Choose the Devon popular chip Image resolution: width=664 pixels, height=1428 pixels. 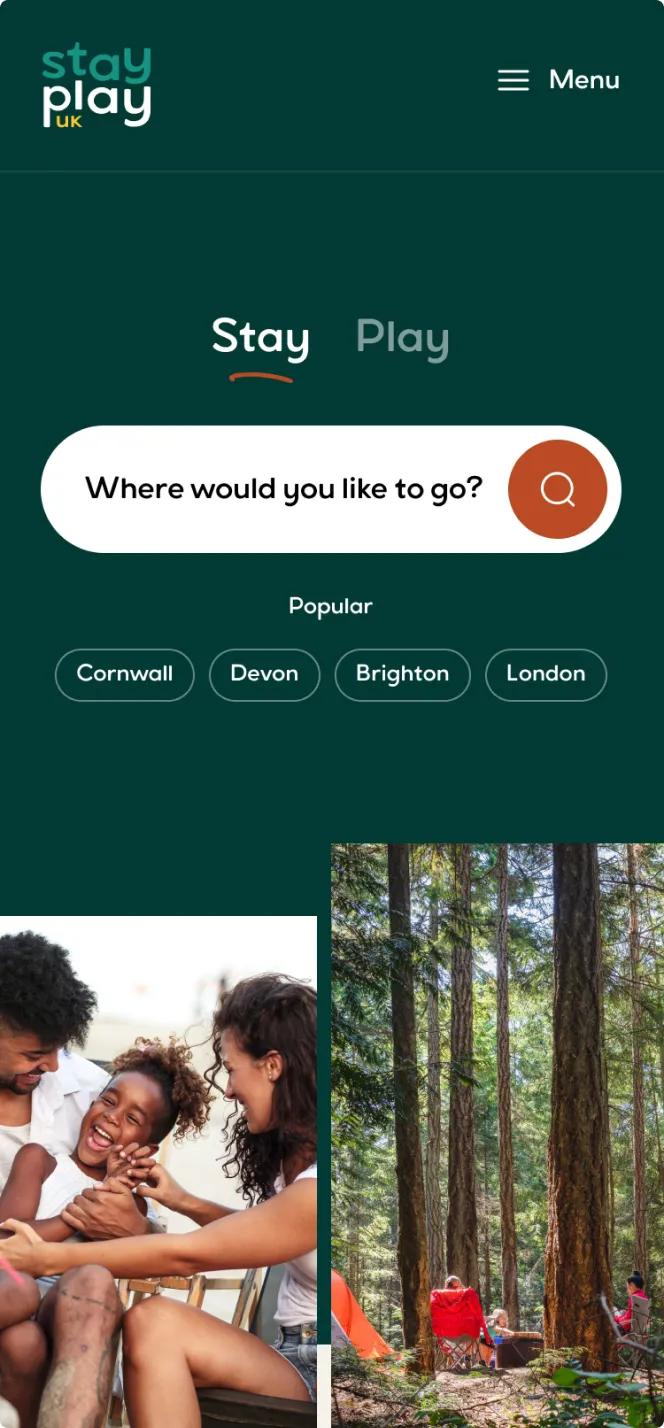coord(264,674)
